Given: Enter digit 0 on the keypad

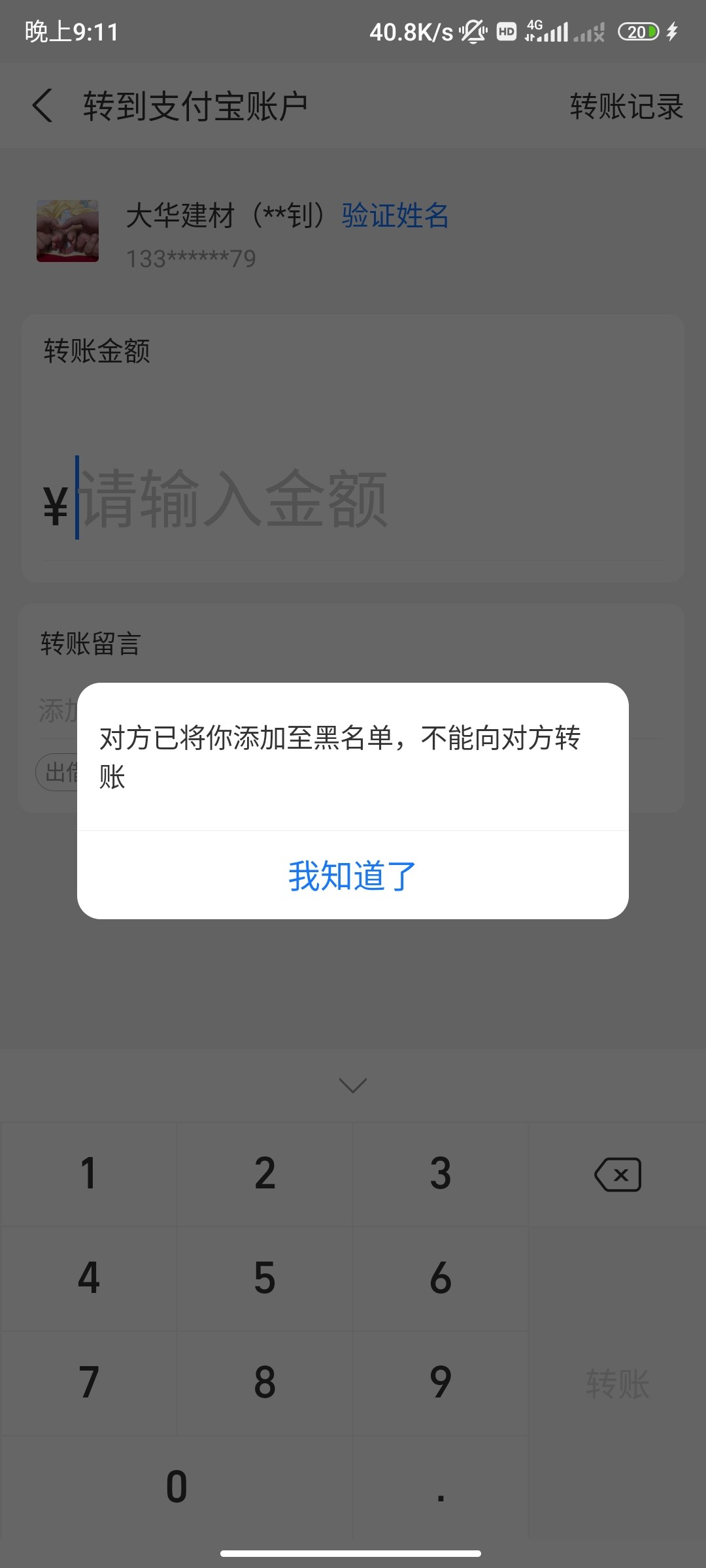Looking at the screenshot, I should (176, 1488).
